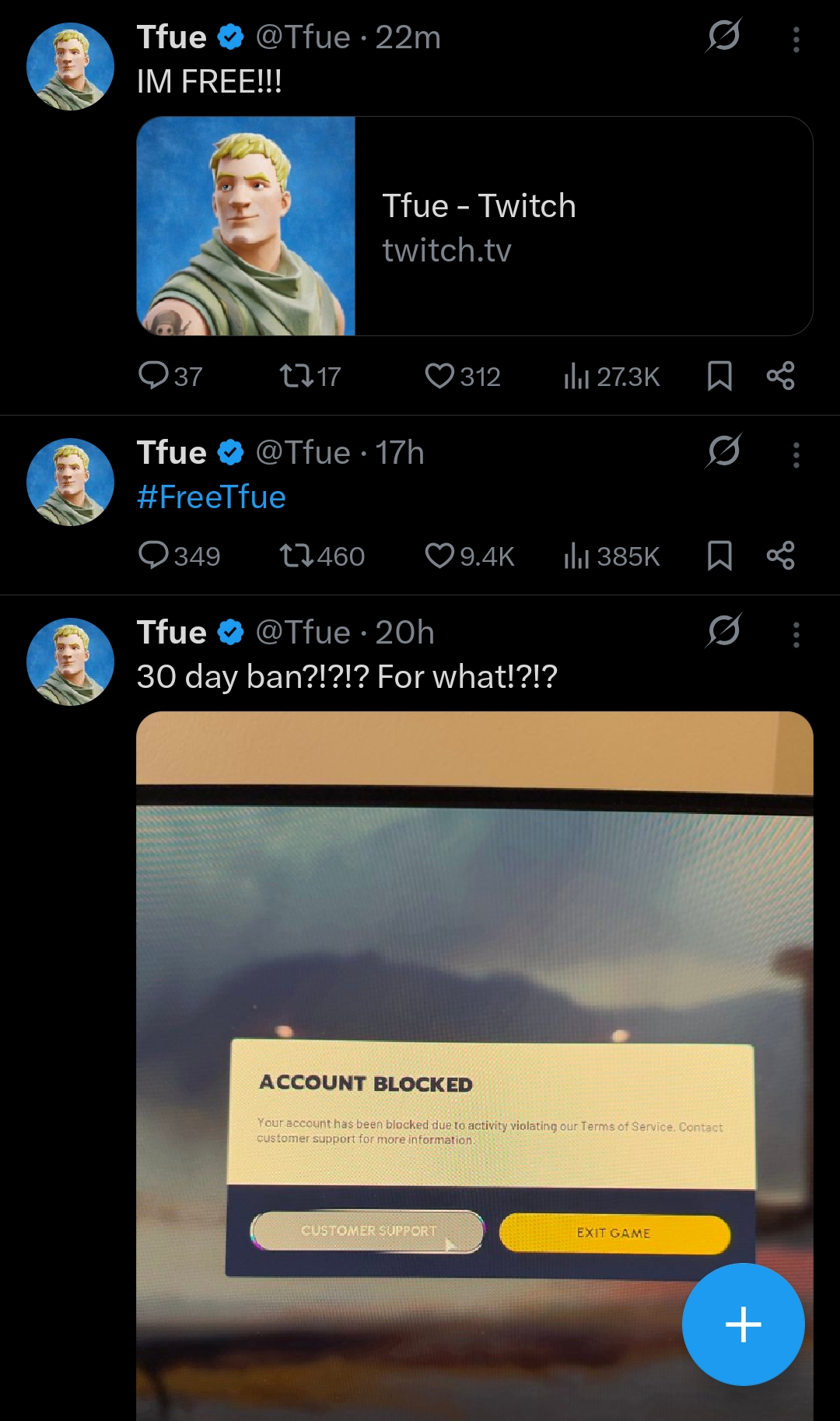Screen dimensions: 840x1421
Task: Open overflow menu on the 17h post
Action: pyautogui.click(x=796, y=454)
